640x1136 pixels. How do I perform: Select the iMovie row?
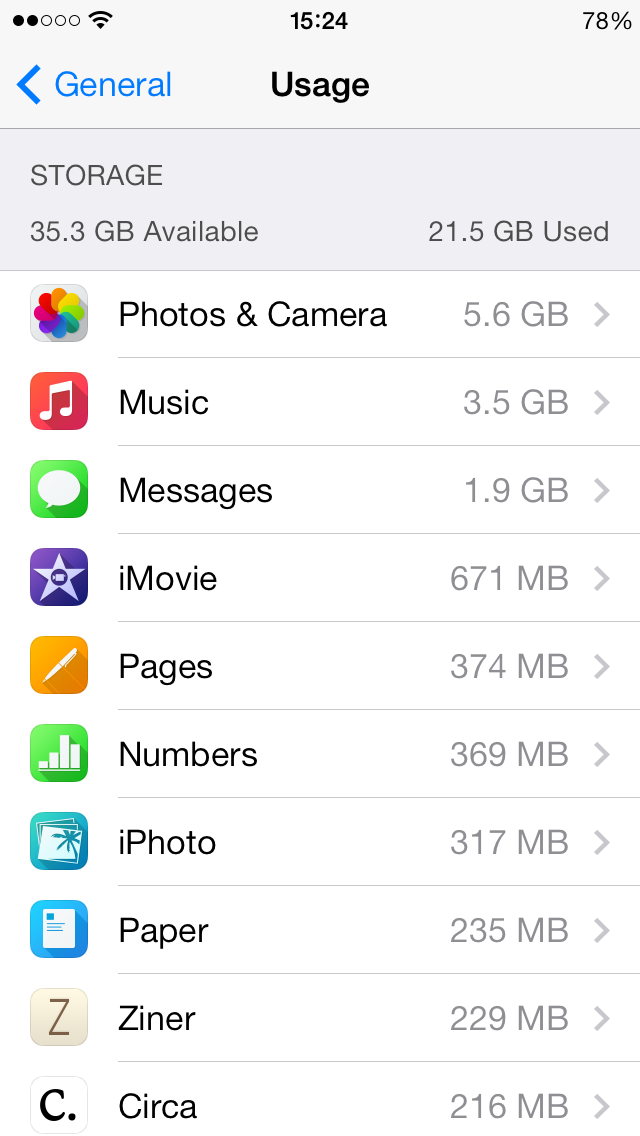(x=320, y=579)
